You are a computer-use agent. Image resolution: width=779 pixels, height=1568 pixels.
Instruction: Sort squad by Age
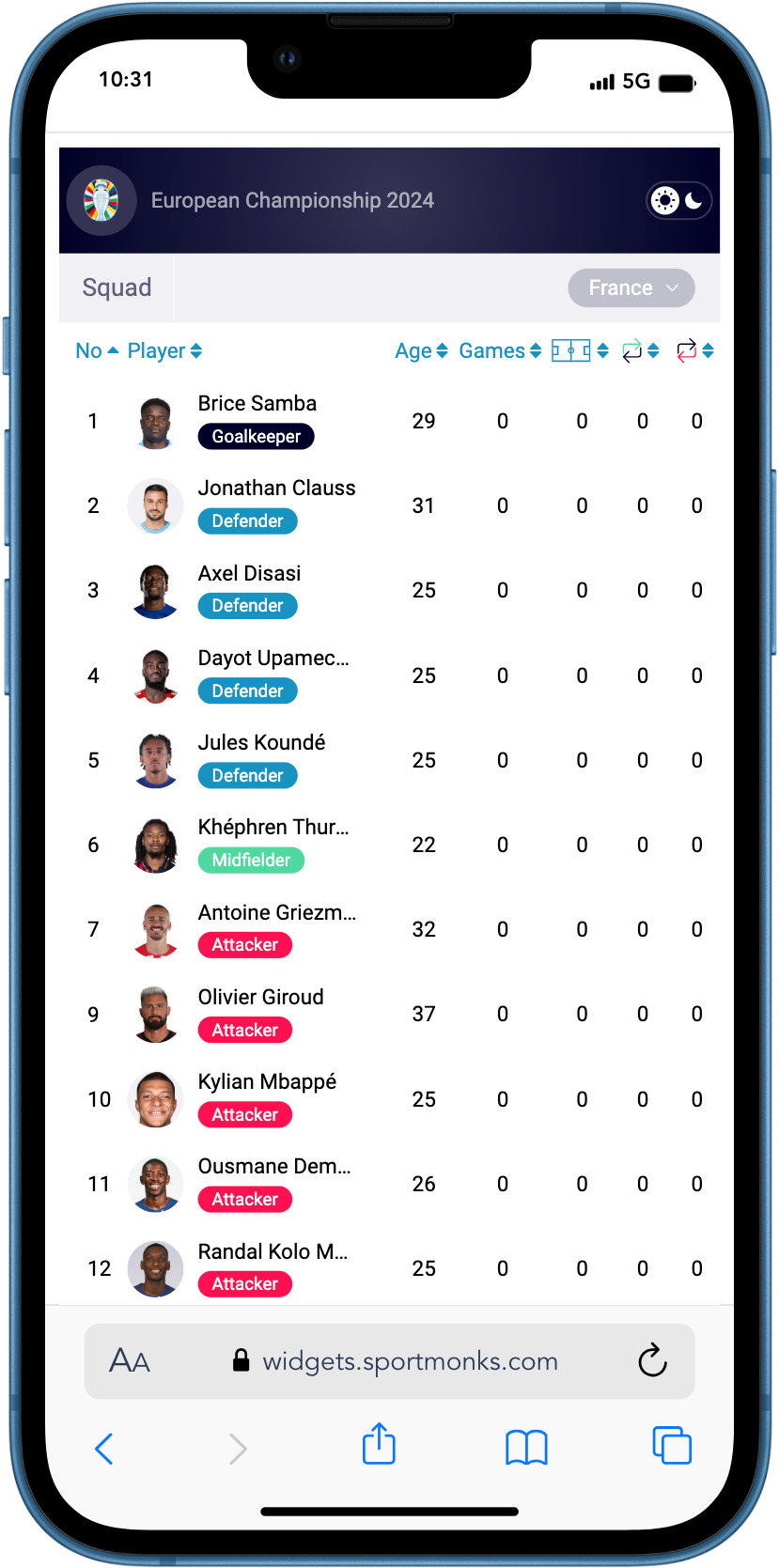click(421, 350)
